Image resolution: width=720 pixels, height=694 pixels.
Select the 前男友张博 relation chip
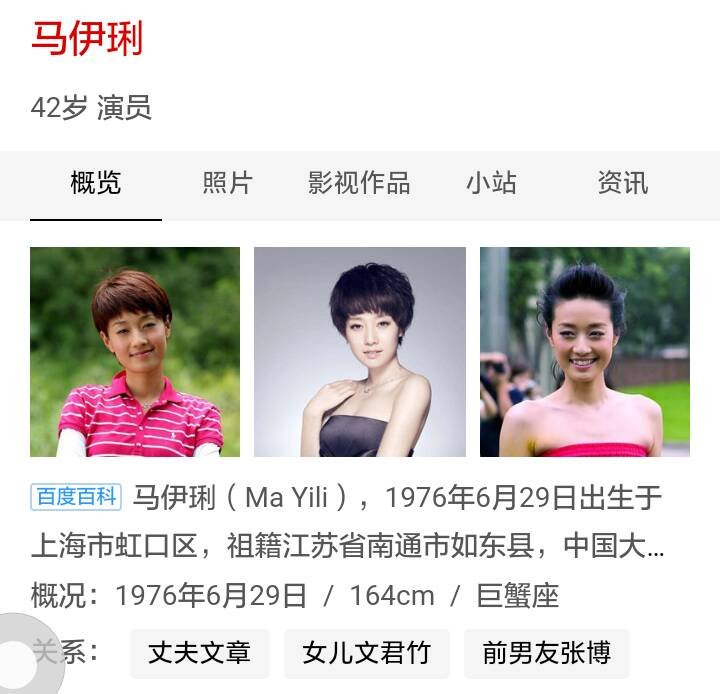(546, 654)
